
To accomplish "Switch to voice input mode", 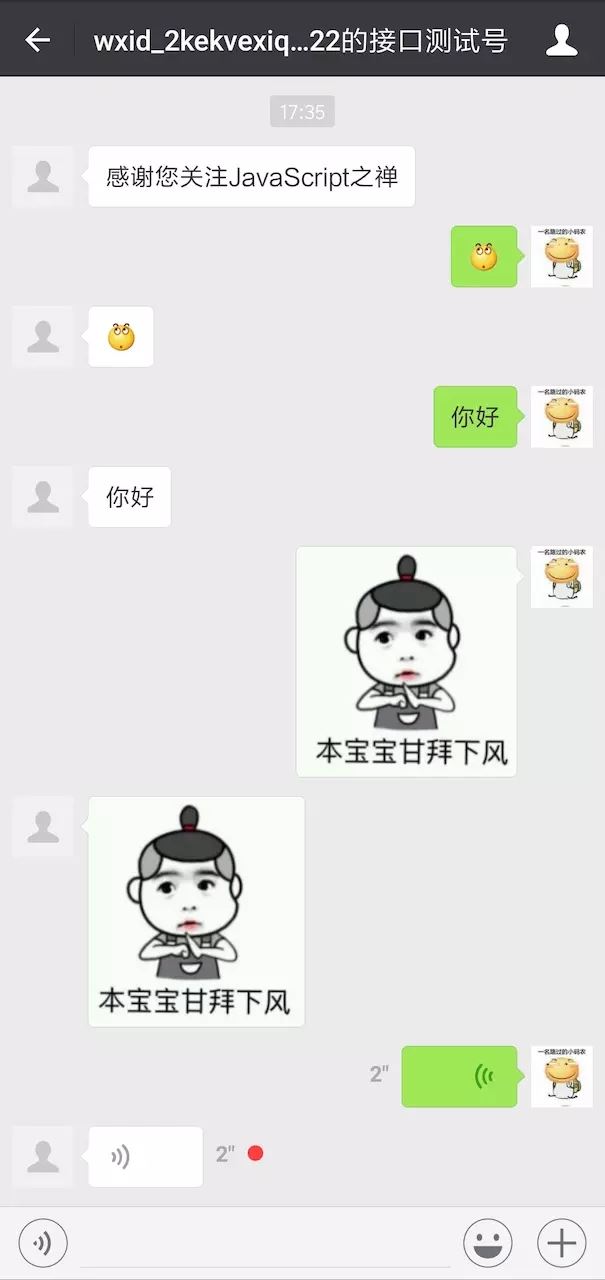I will coord(43,1243).
